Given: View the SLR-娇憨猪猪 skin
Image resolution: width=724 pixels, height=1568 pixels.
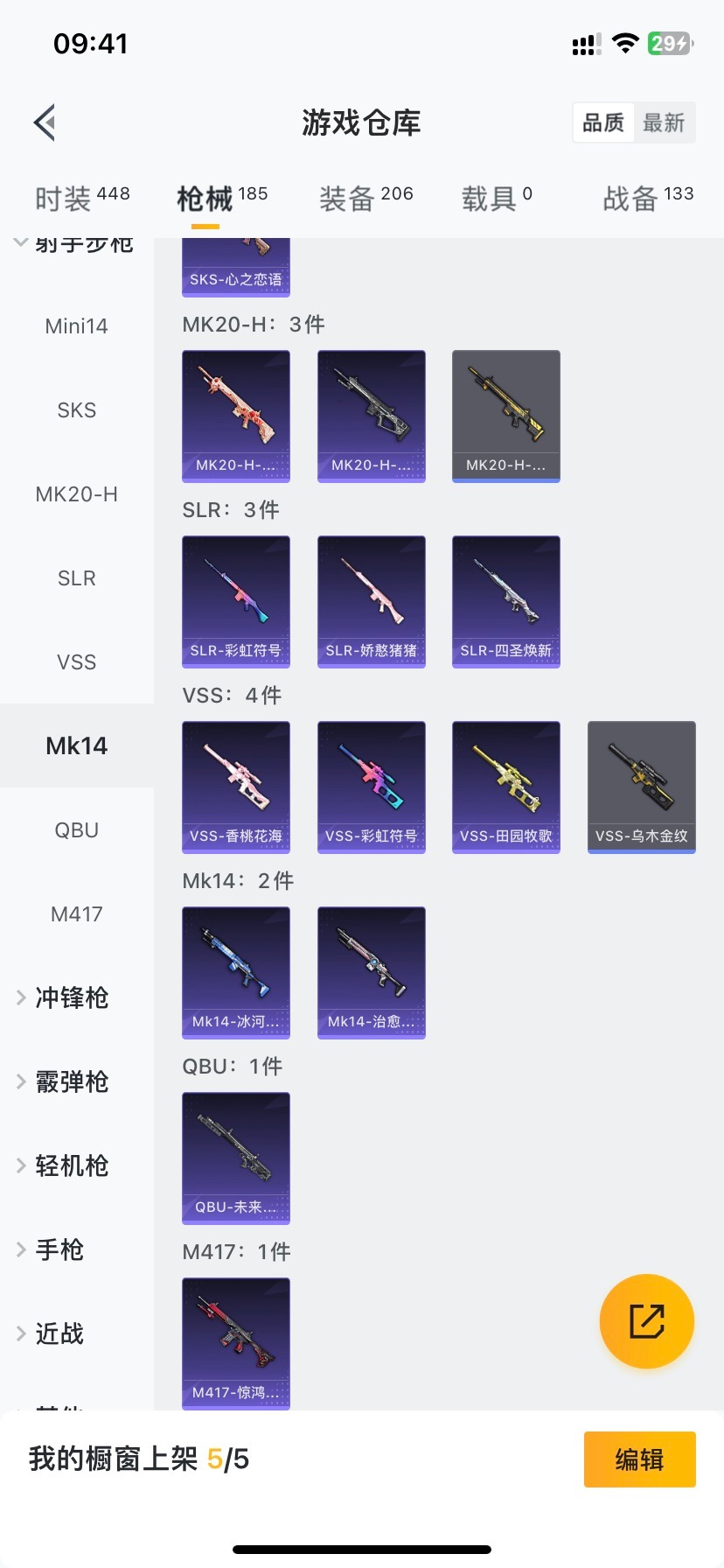Looking at the screenshot, I should coord(371,601).
